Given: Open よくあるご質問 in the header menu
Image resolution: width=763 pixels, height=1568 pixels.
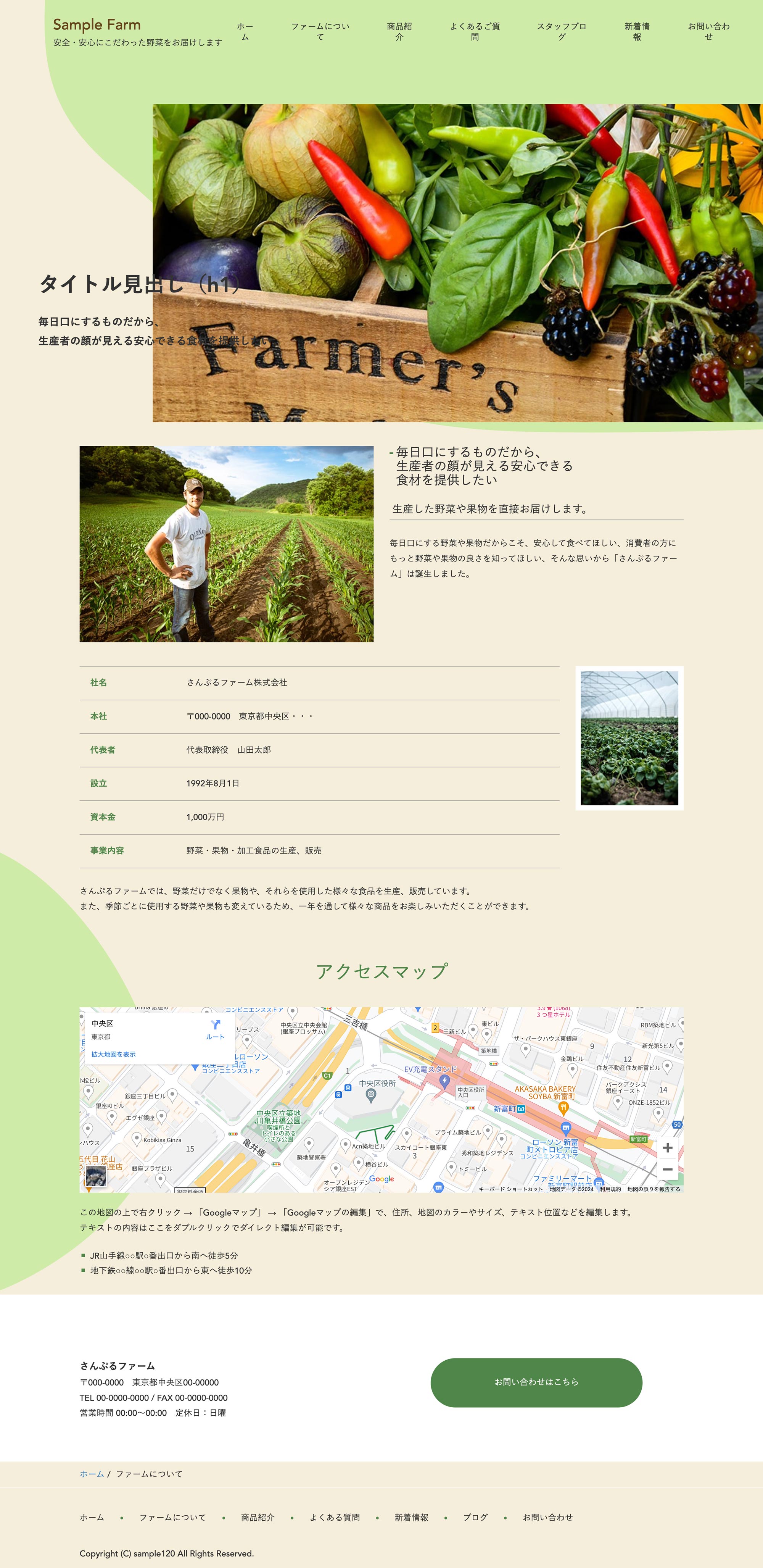Looking at the screenshot, I should coord(475,32).
